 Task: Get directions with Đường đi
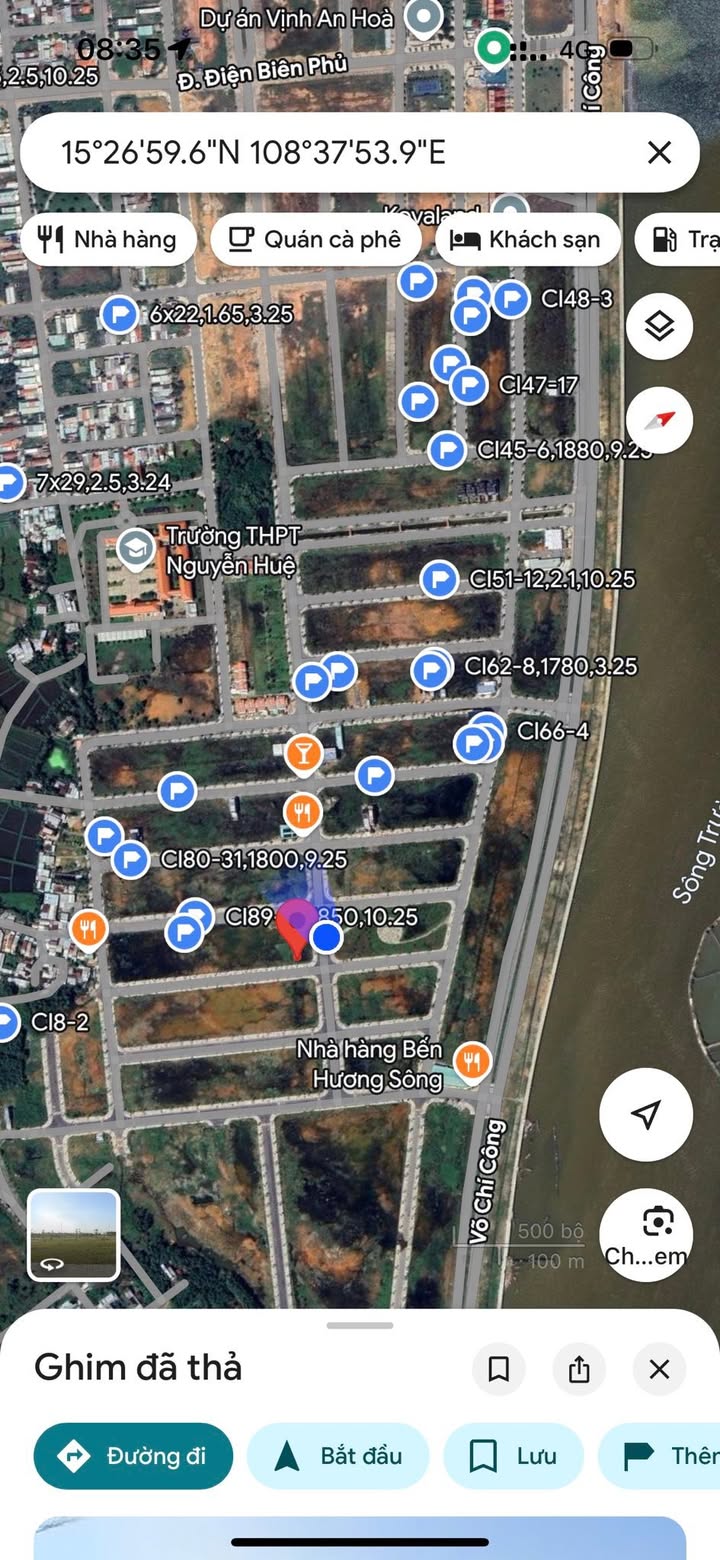pos(134,1456)
